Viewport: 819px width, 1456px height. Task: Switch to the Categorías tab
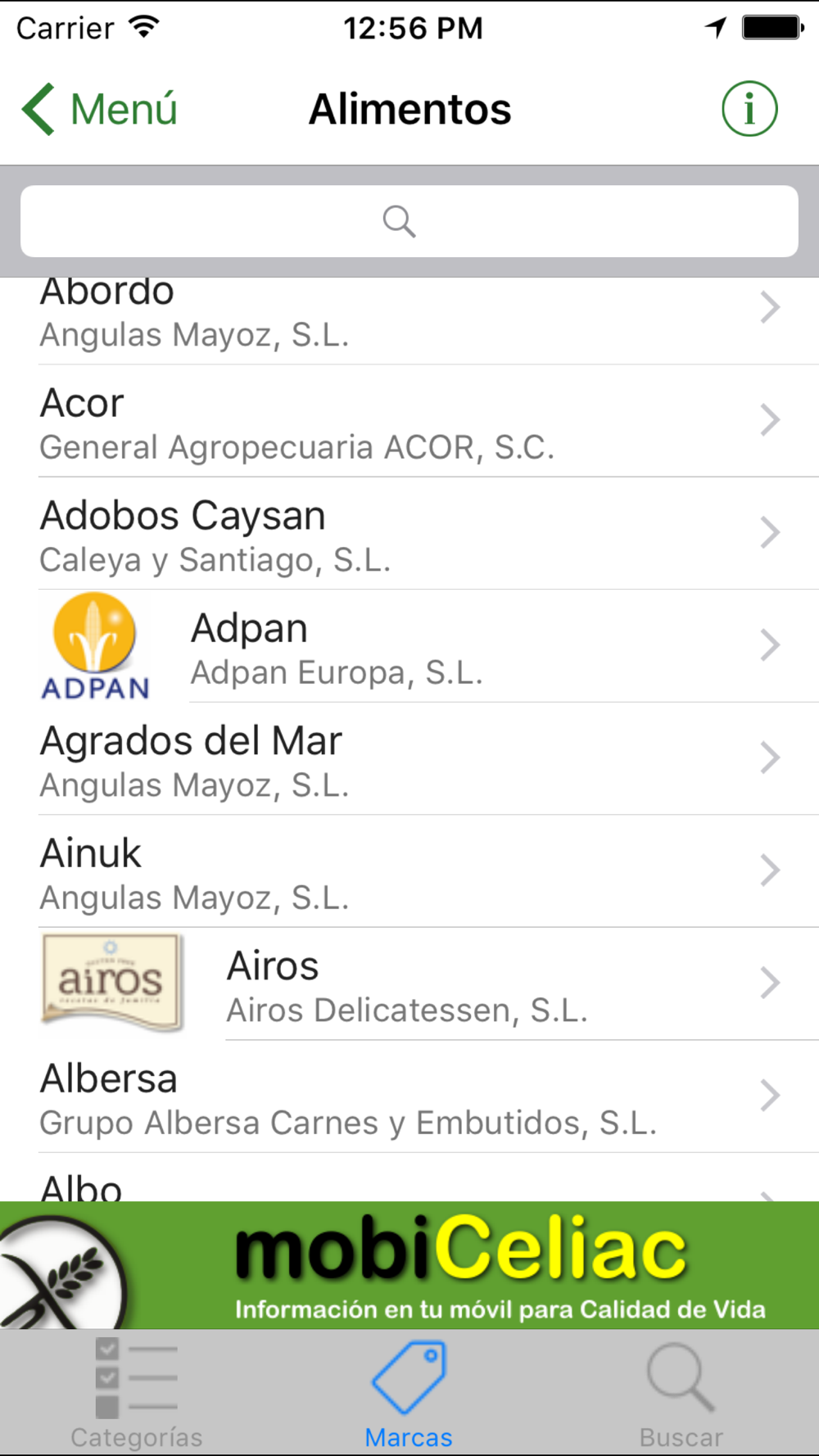pyautogui.click(x=137, y=1393)
